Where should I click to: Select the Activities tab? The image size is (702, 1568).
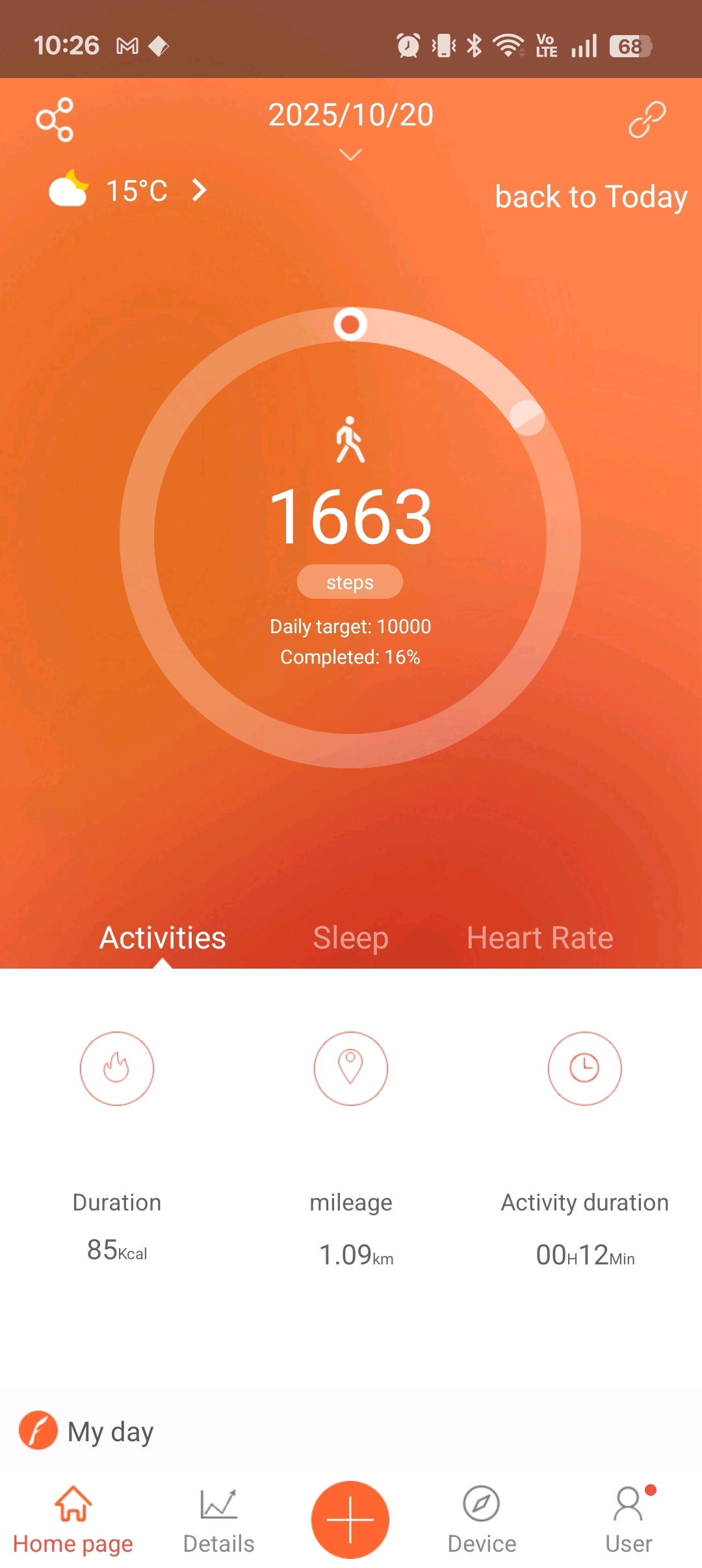pos(162,937)
